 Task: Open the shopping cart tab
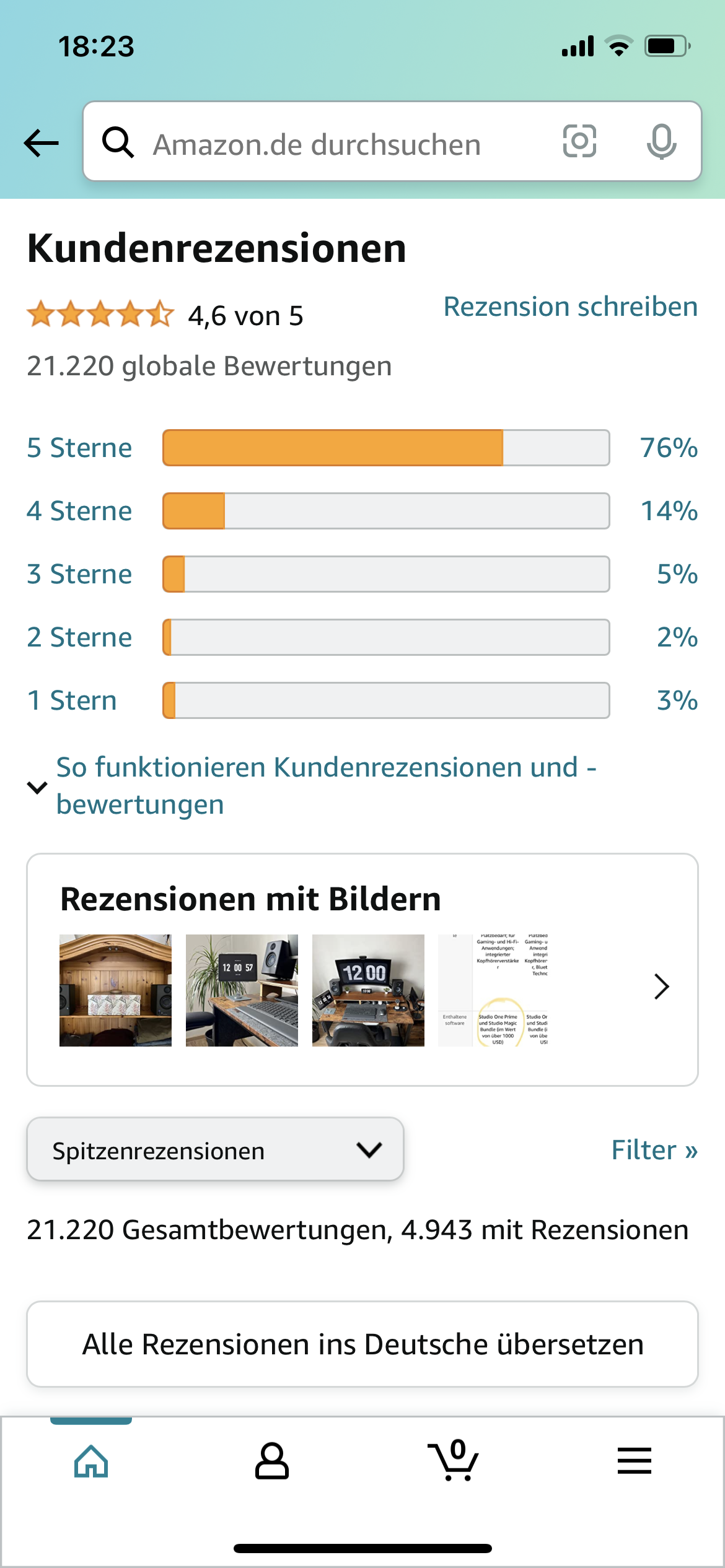click(453, 1461)
